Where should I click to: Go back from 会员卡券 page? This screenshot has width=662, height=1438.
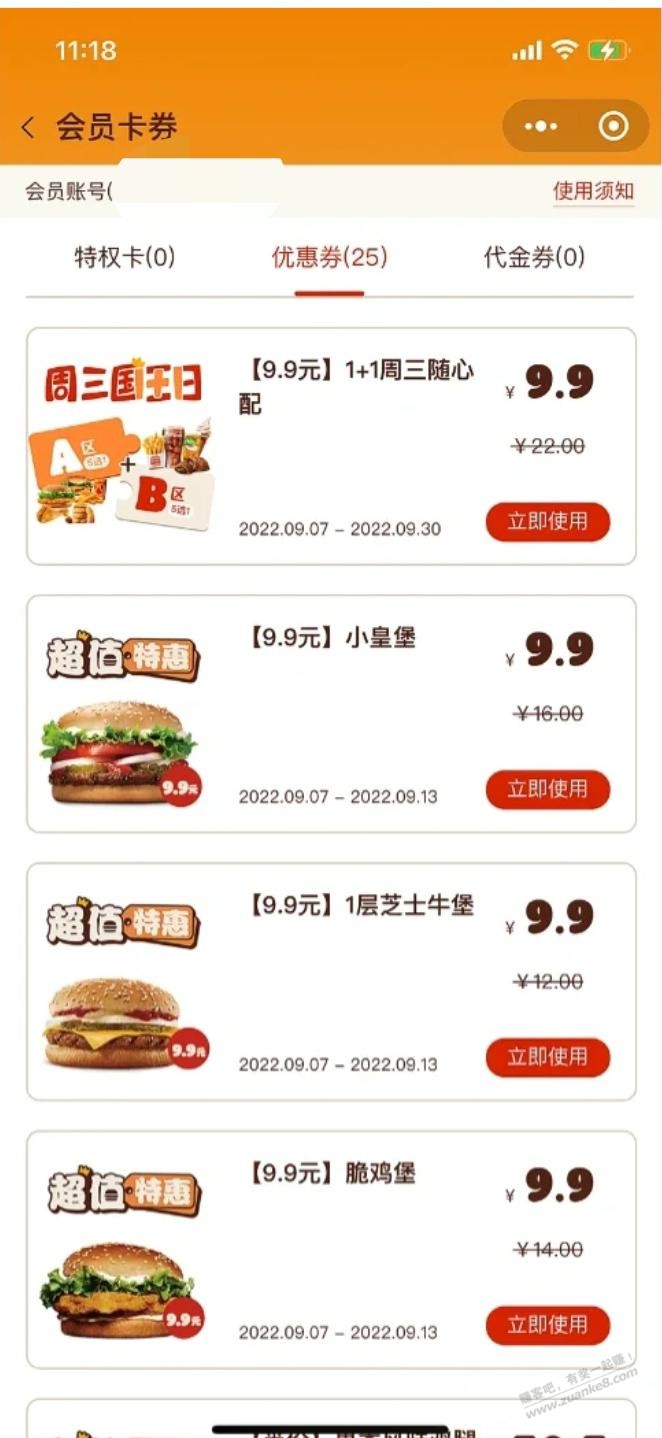coord(28,127)
